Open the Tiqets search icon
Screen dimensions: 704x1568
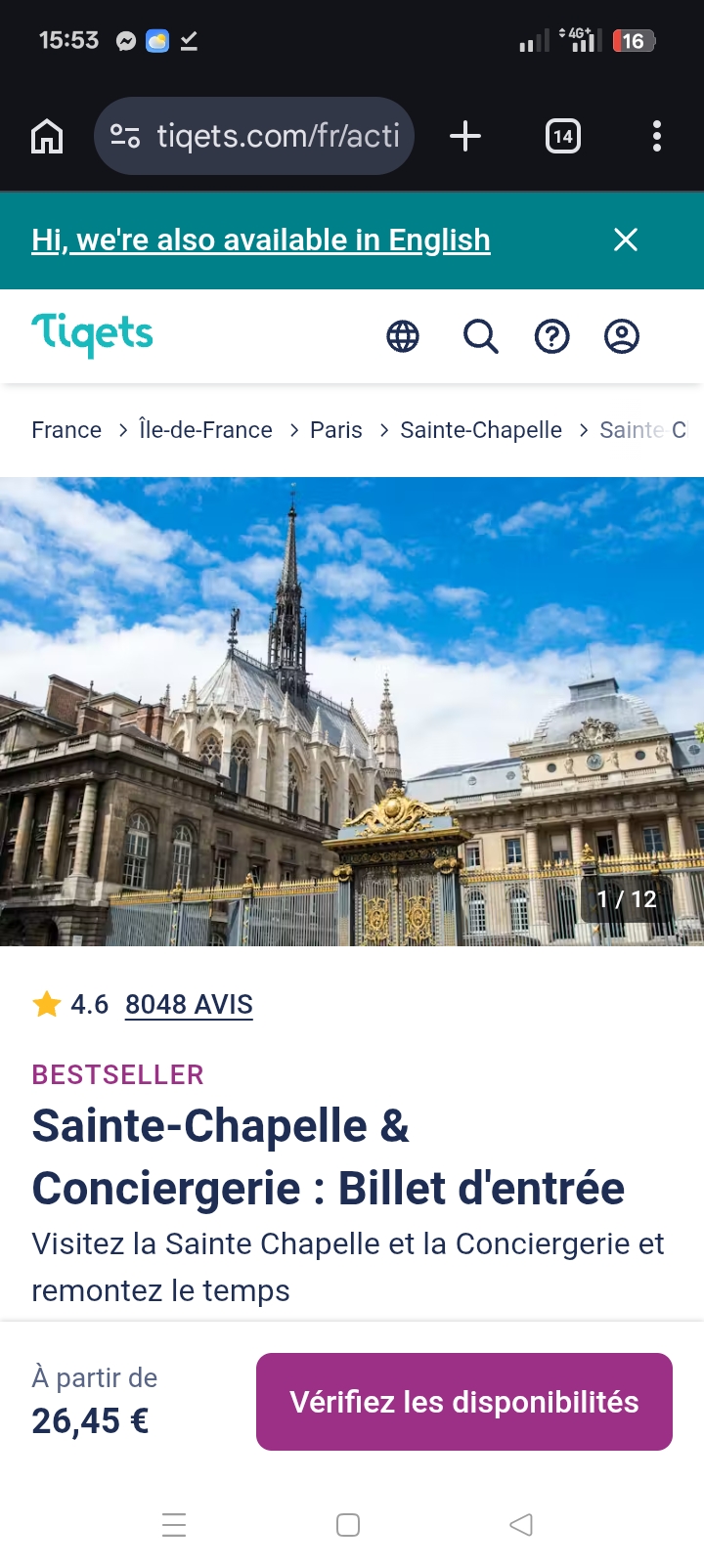point(480,336)
